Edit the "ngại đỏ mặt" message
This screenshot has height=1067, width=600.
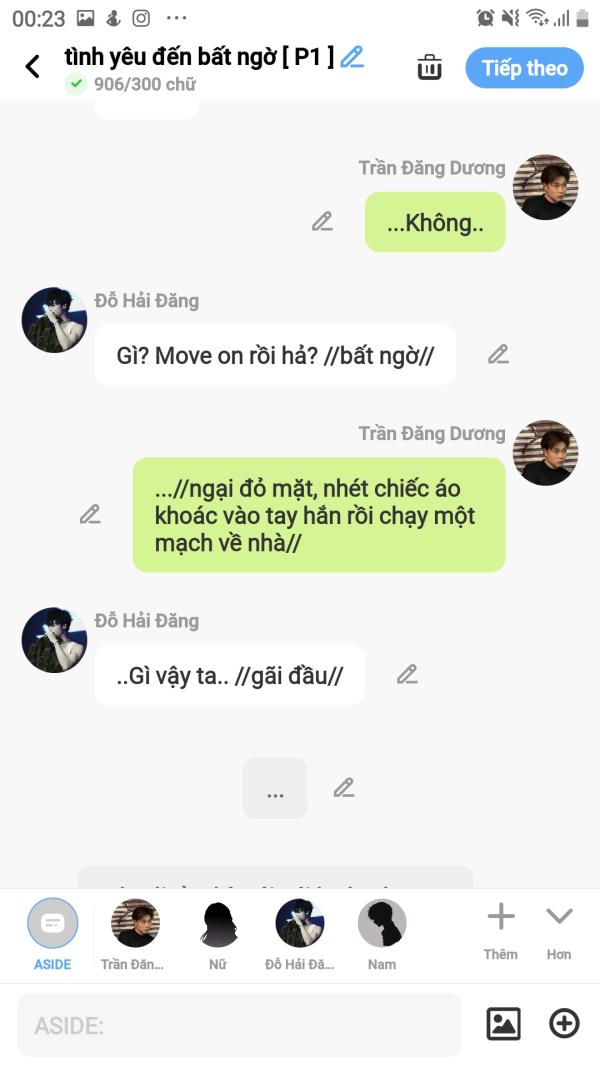coord(90,514)
